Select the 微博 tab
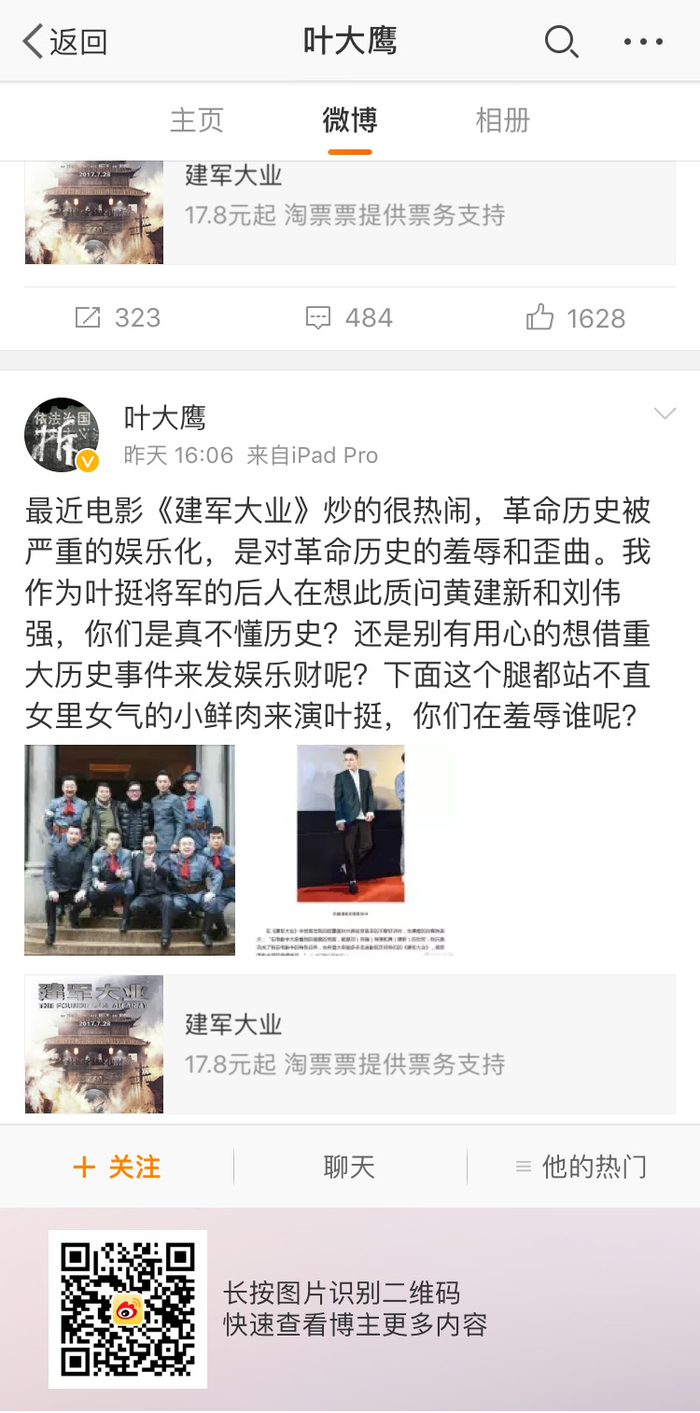Image resolution: width=700 pixels, height=1413 pixels. point(349,120)
